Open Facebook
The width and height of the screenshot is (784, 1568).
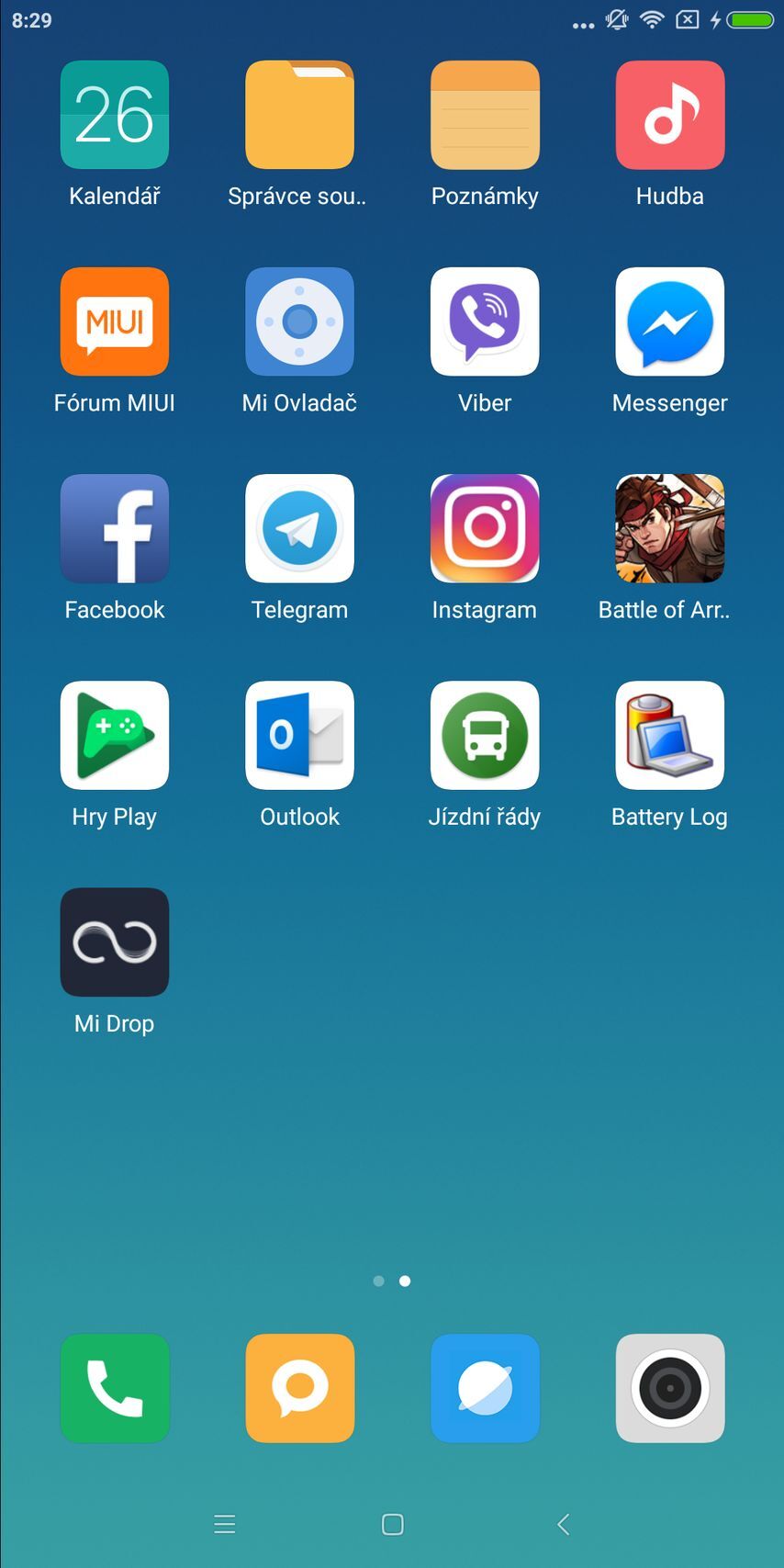coord(114,529)
